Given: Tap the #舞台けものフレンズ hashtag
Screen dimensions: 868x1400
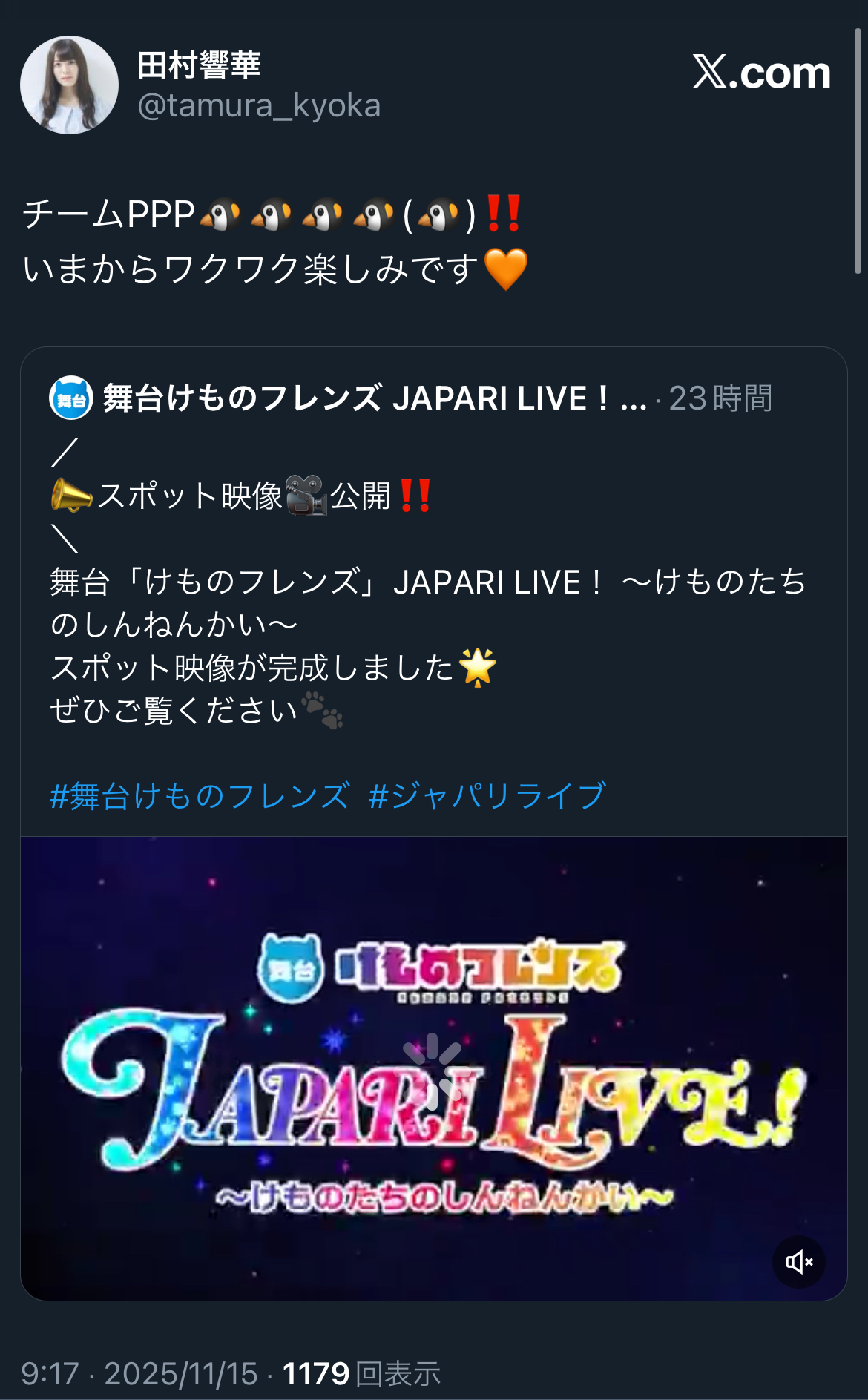Looking at the screenshot, I should 200,796.
